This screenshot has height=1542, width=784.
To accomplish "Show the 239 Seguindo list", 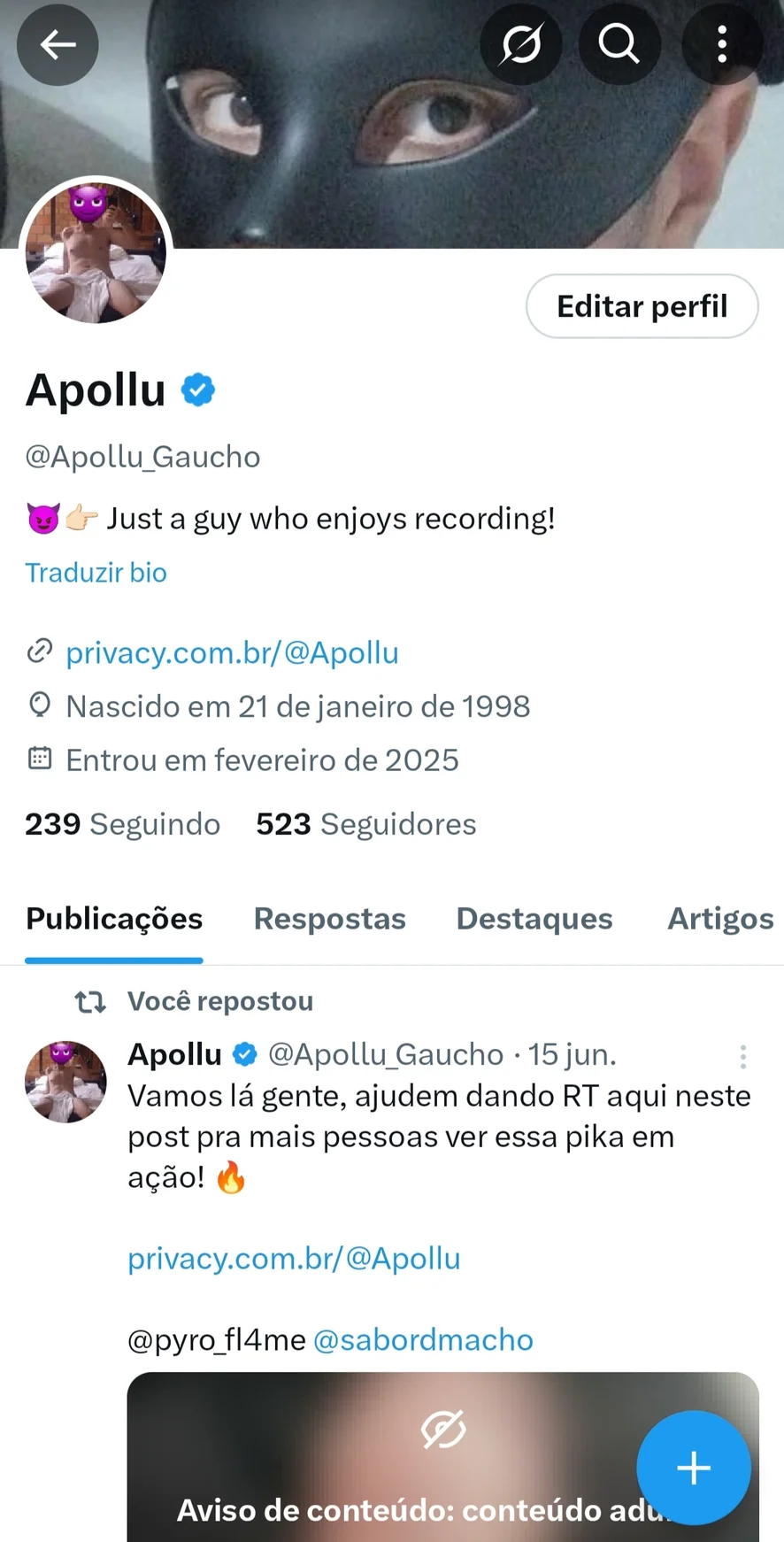I will pos(122,824).
